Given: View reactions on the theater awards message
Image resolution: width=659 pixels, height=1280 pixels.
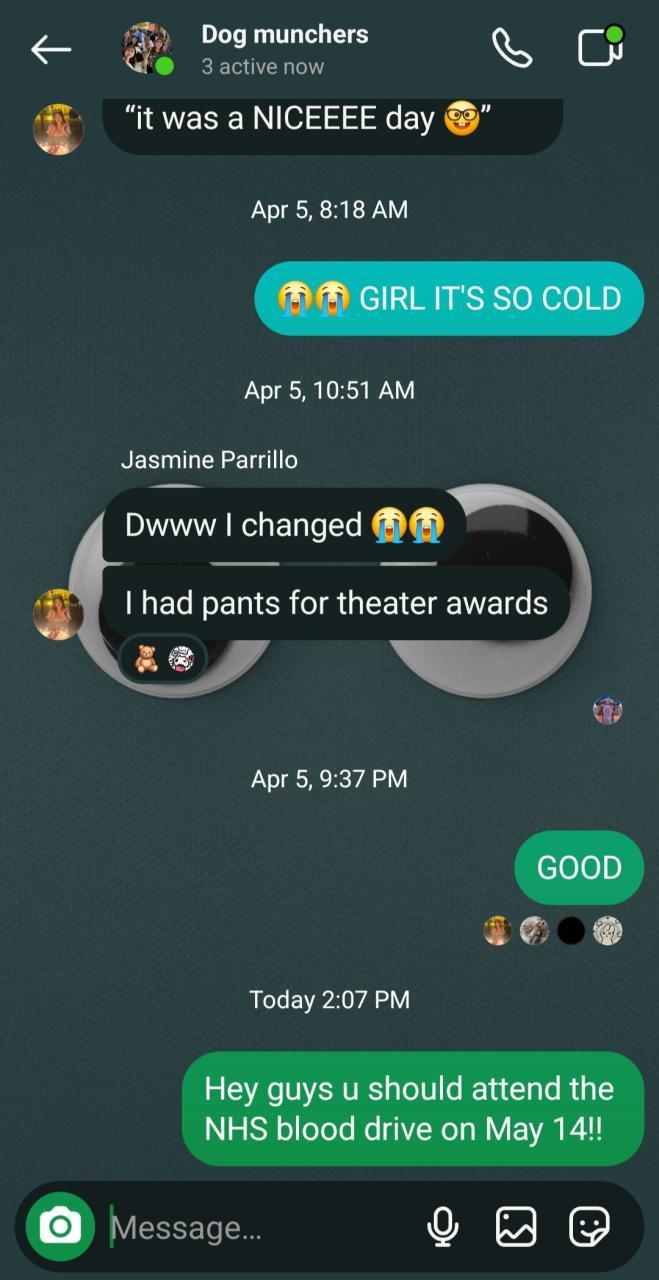Looking at the screenshot, I should click(162, 659).
